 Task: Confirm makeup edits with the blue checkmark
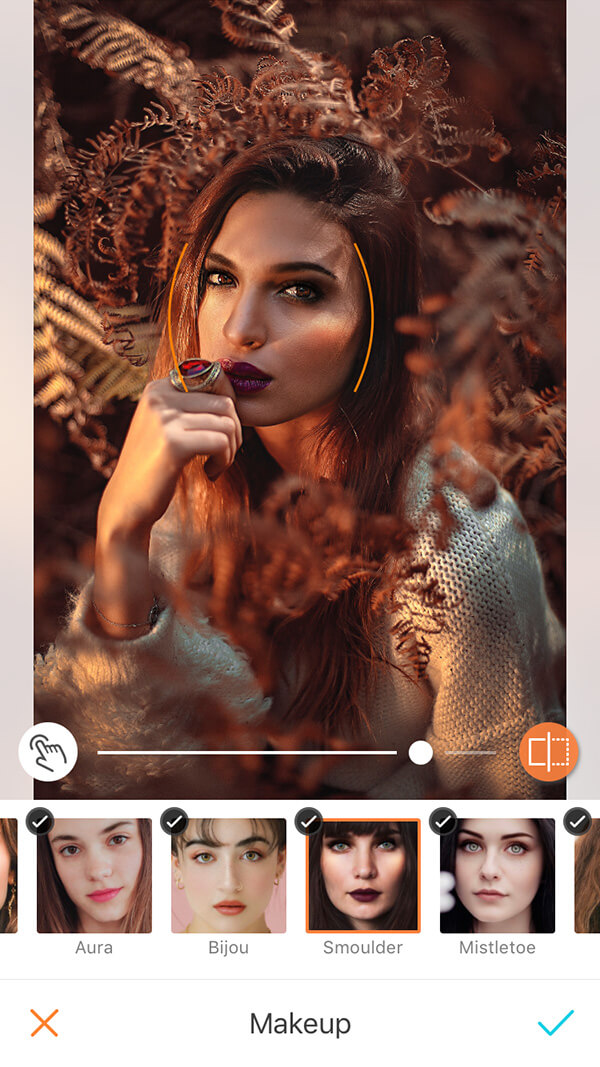(556, 1023)
